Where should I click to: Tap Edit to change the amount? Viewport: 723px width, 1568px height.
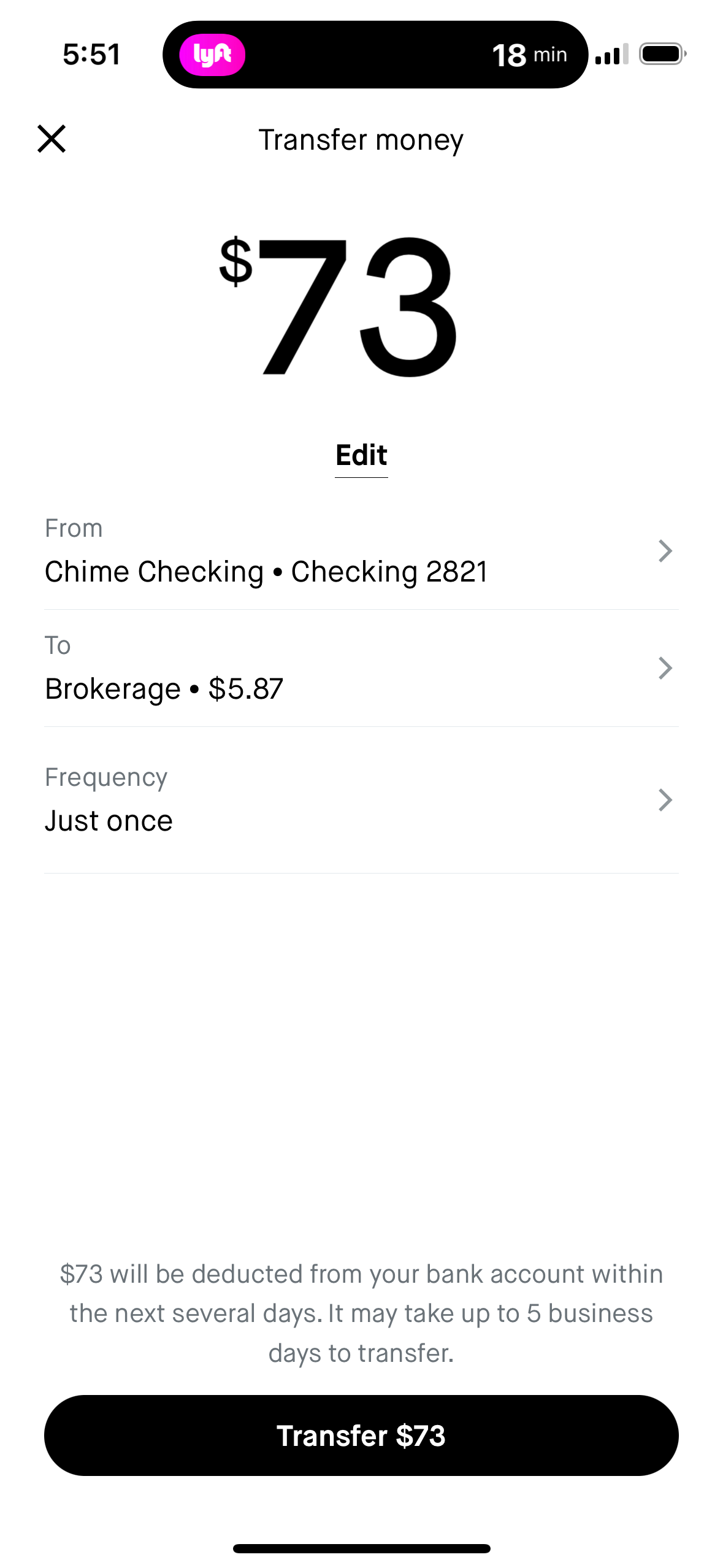pos(361,455)
